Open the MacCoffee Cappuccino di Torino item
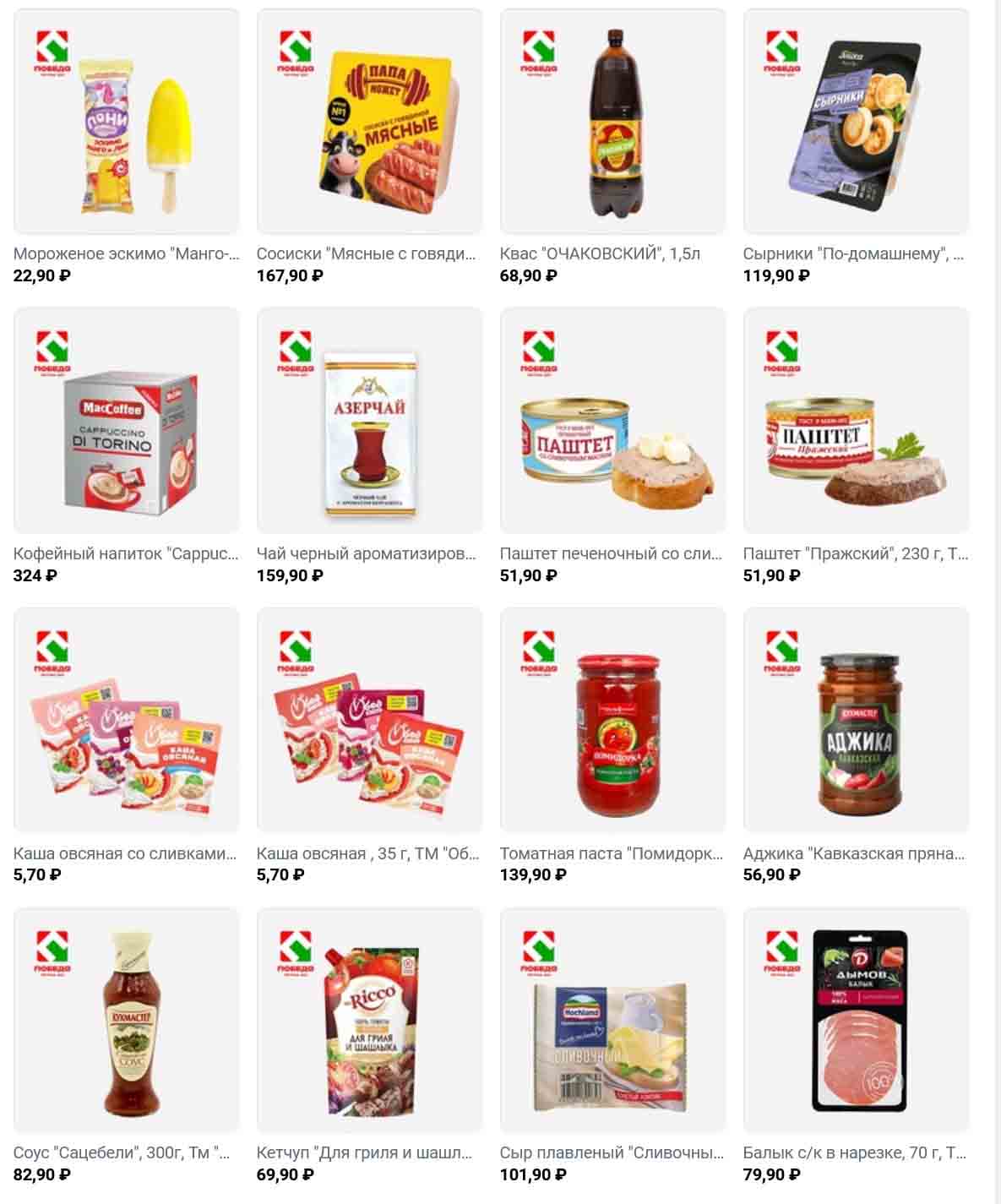Viewport: 1001px width, 1204px height. pos(126,421)
